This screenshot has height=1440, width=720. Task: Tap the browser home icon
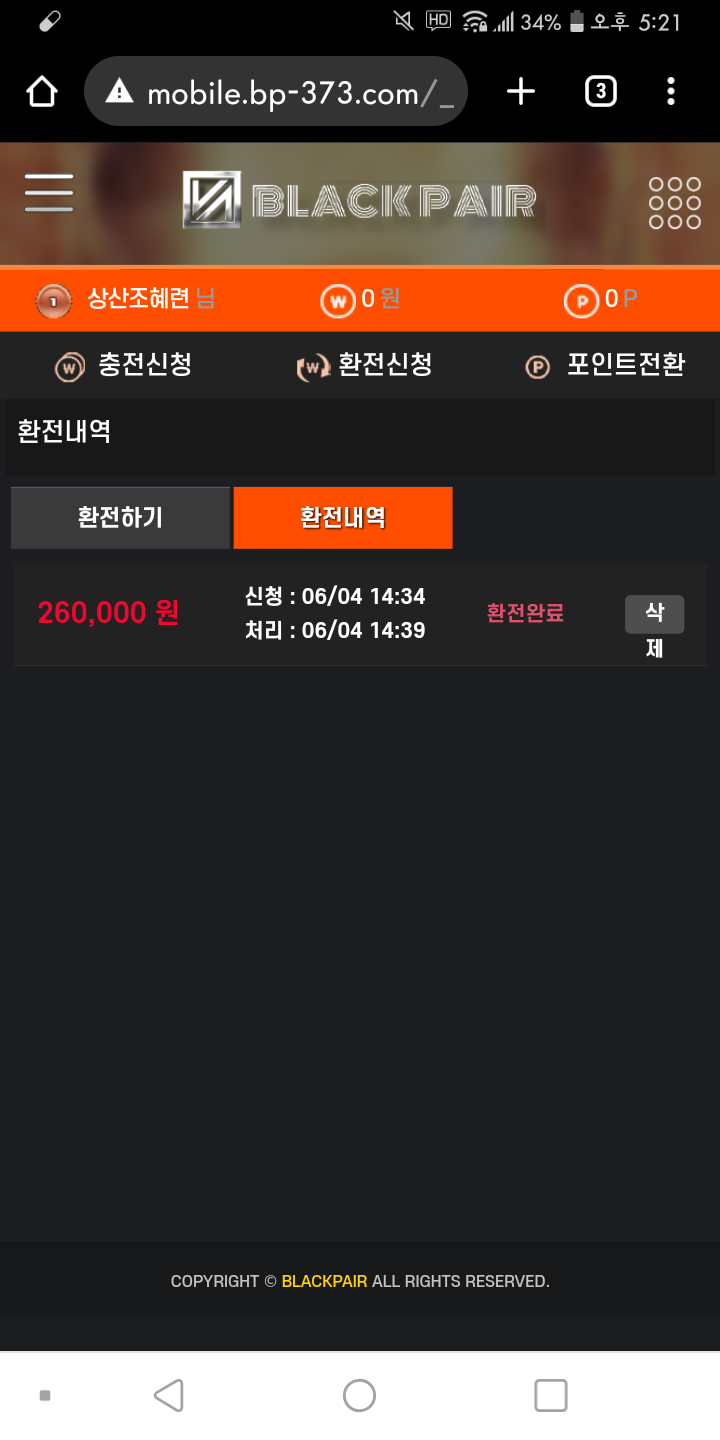click(42, 92)
